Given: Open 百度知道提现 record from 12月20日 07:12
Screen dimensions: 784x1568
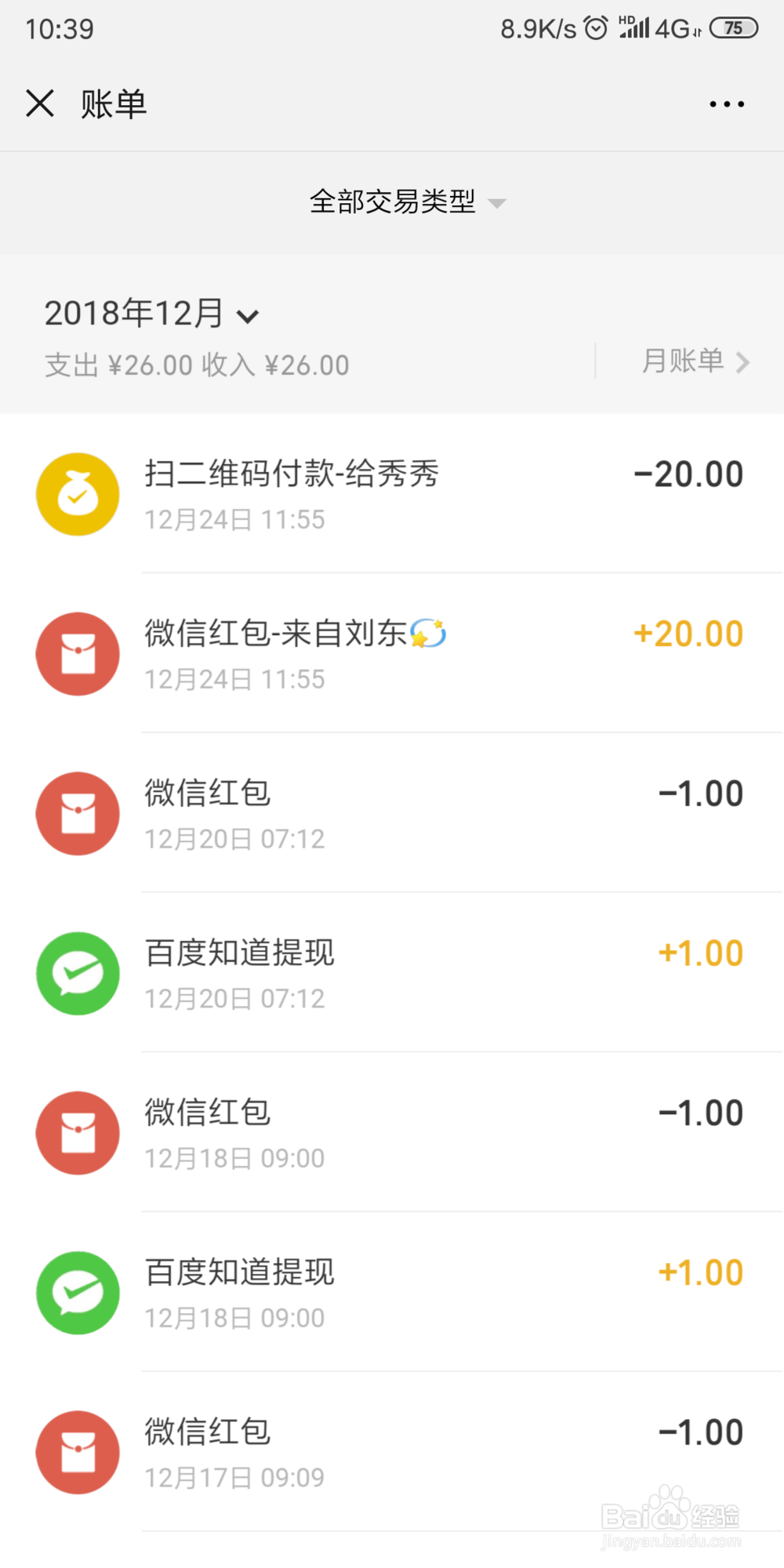Looking at the screenshot, I should pos(392,973).
